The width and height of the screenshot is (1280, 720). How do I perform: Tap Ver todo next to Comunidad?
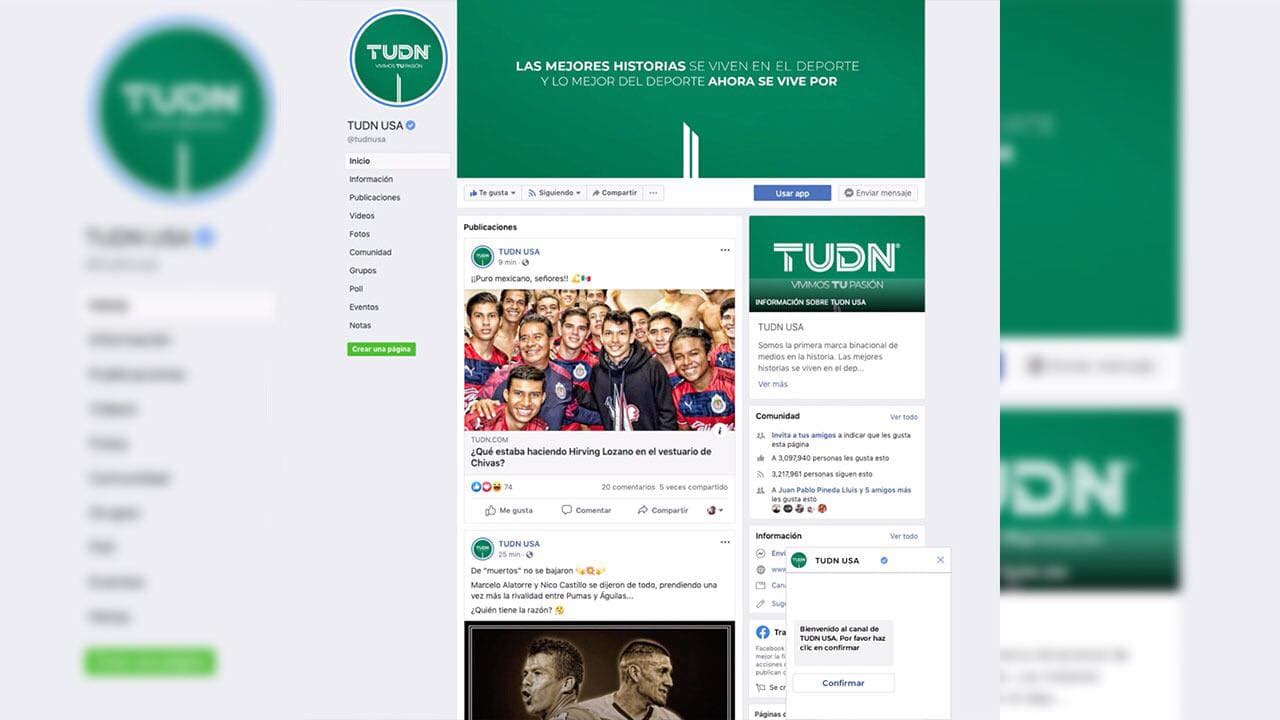tap(903, 417)
